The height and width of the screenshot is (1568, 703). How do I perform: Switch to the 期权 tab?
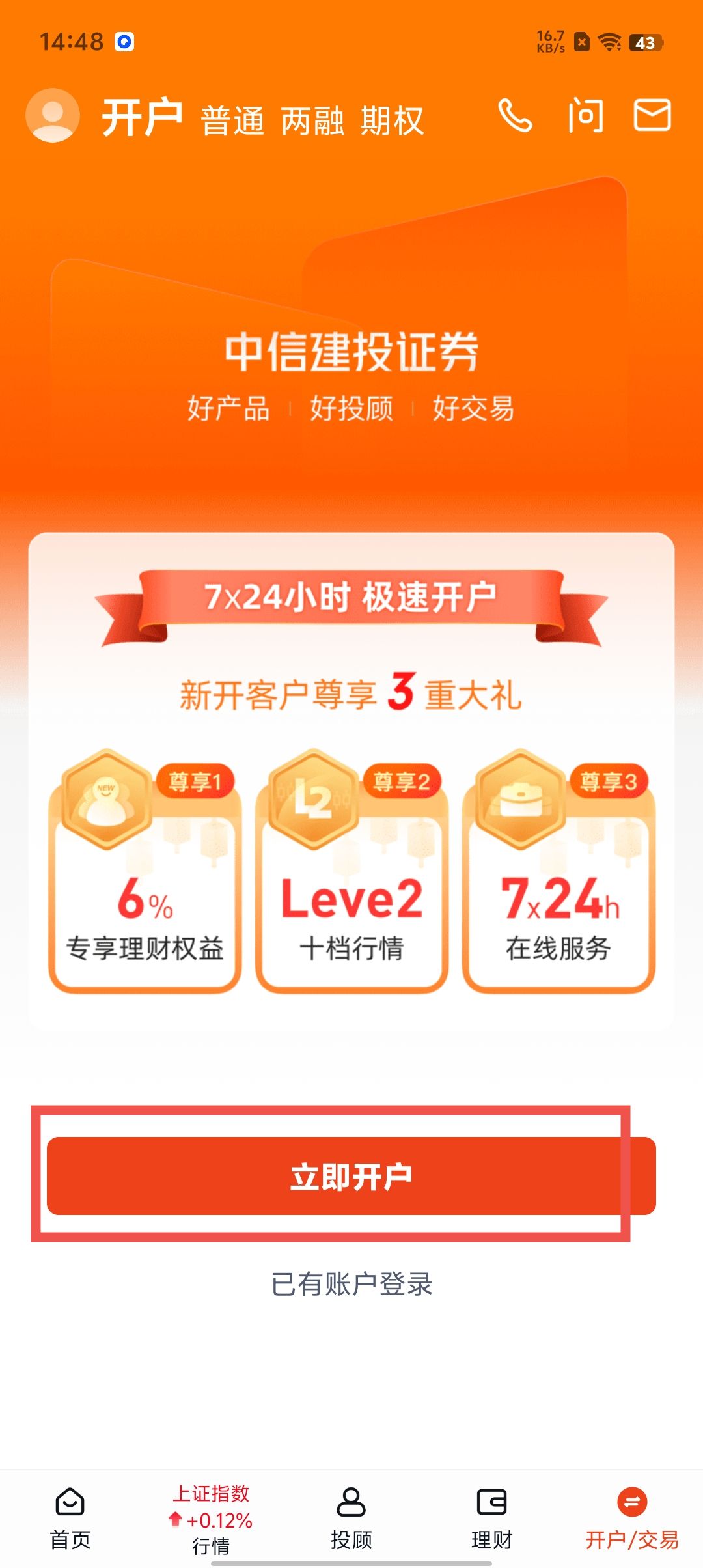tap(392, 120)
